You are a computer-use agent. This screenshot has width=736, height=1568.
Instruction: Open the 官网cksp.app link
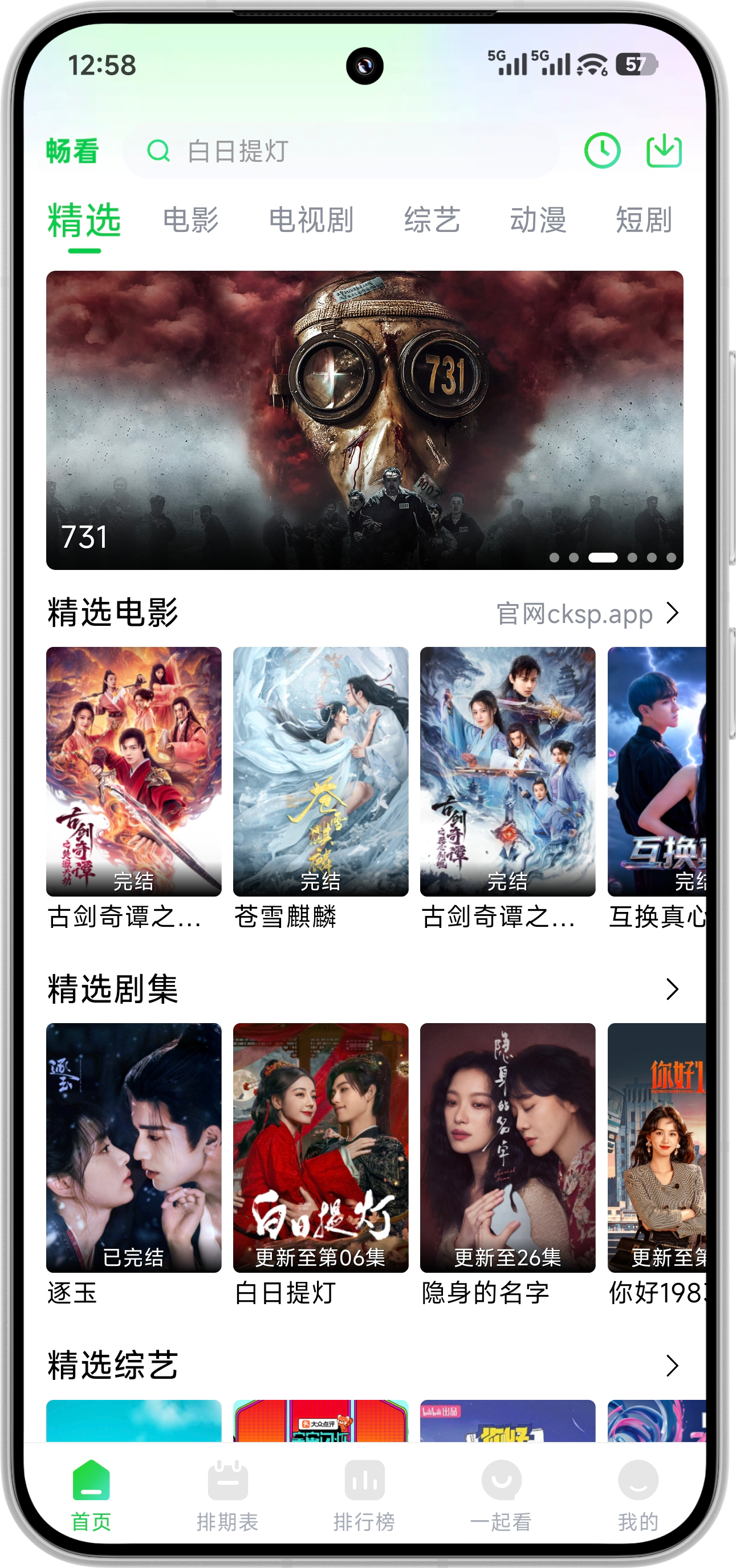point(575,613)
